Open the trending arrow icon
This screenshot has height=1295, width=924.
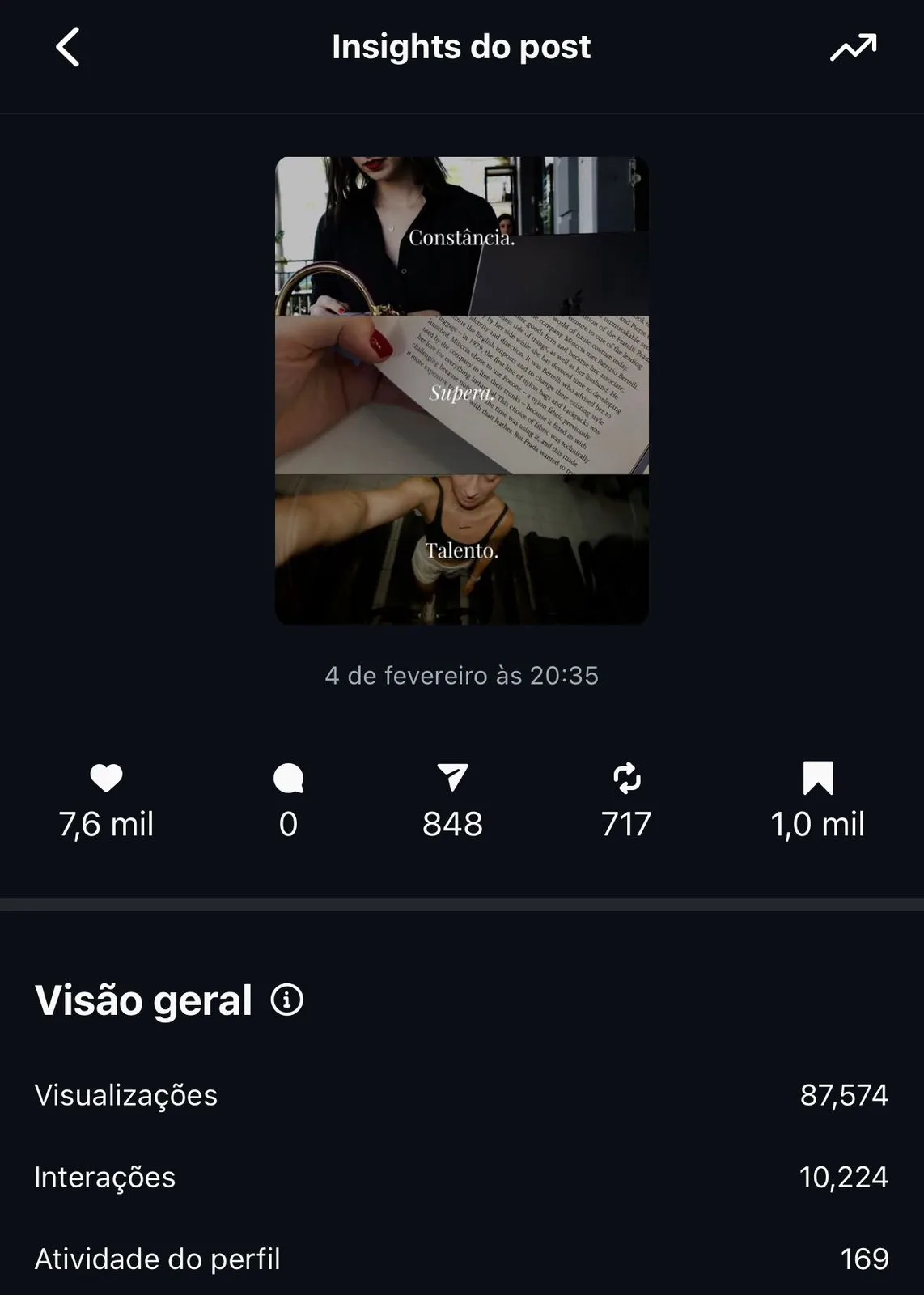853,48
